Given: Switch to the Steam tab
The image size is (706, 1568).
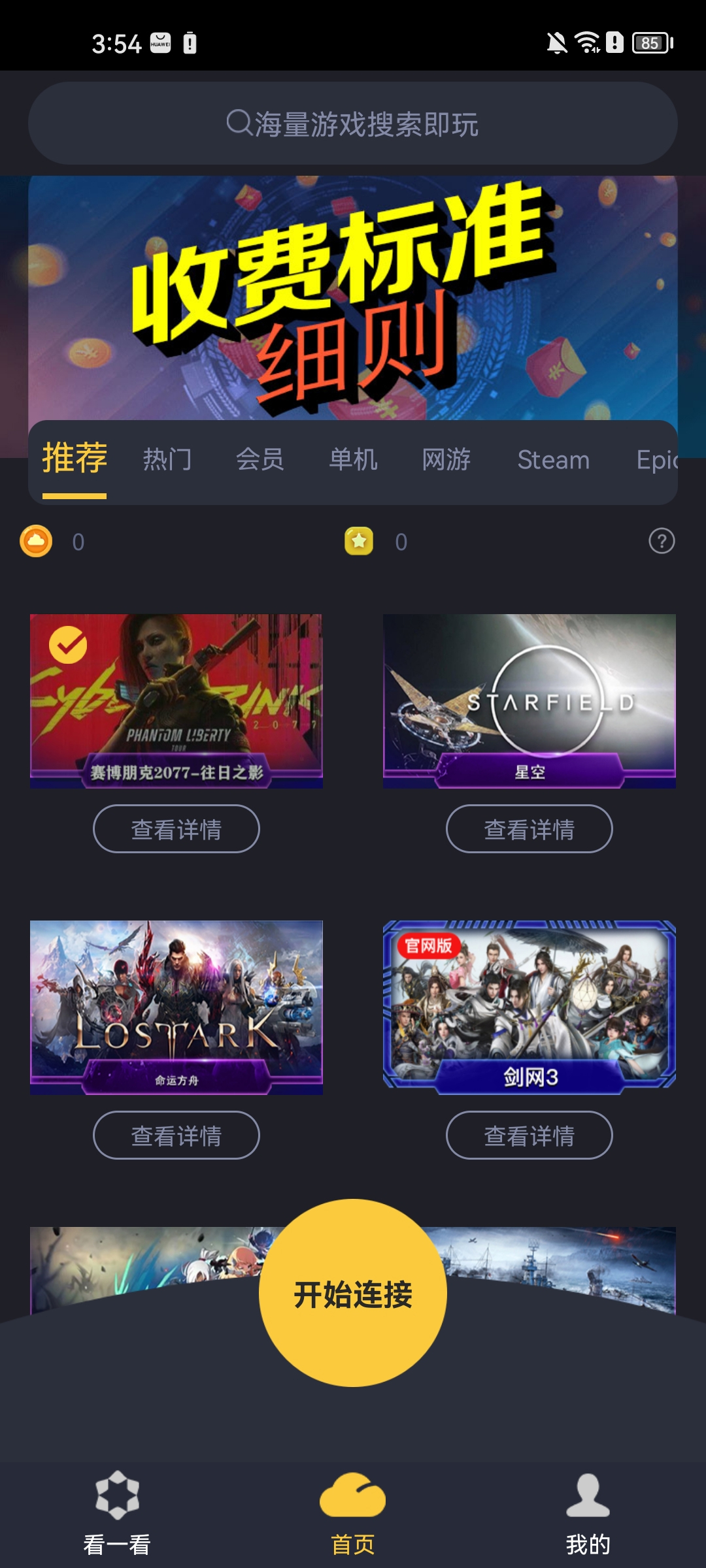Looking at the screenshot, I should point(553,460).
